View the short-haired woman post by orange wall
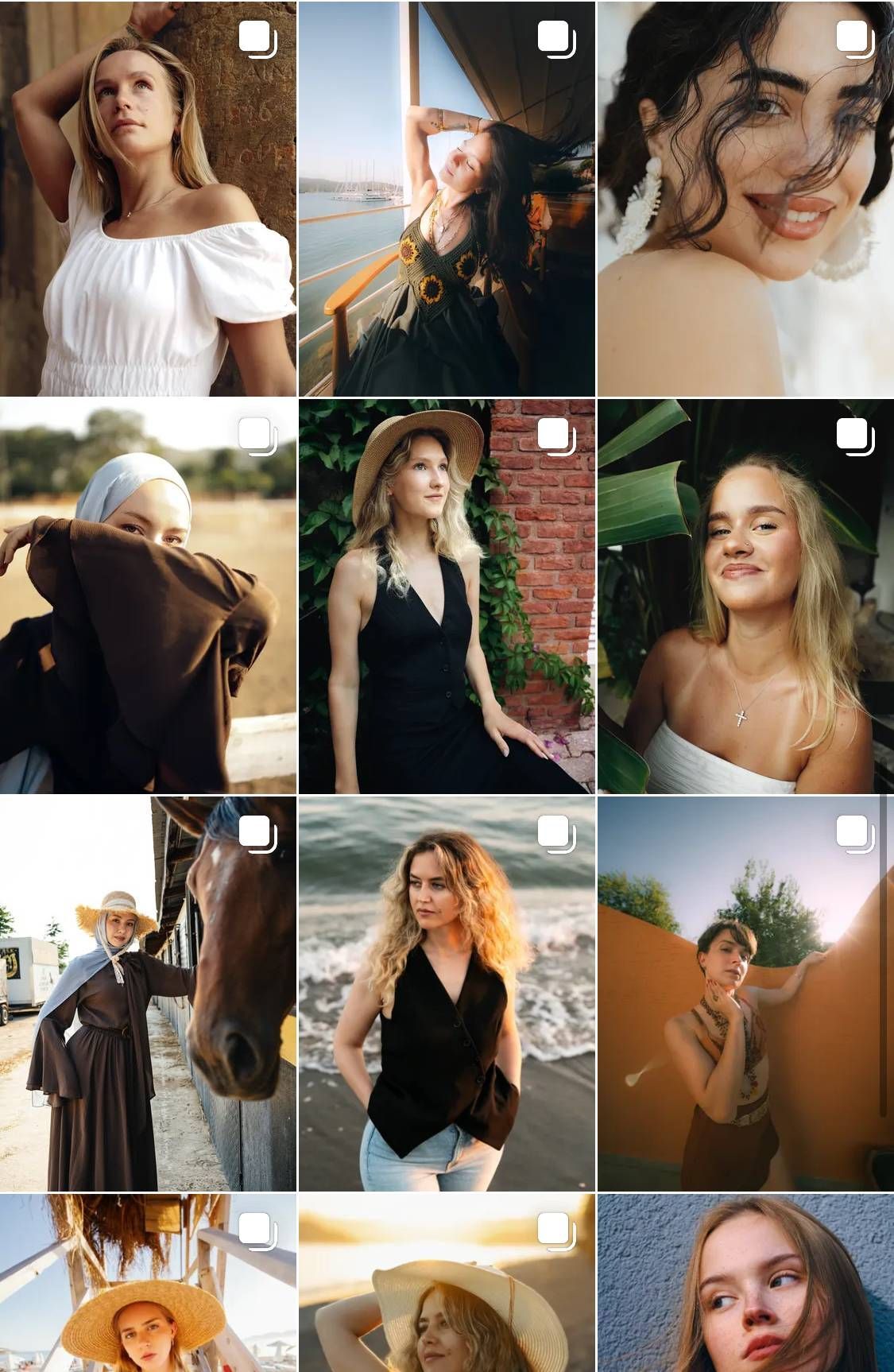Image resolution: width=894 pixels, height=1372 pixels. click(745, 994)
